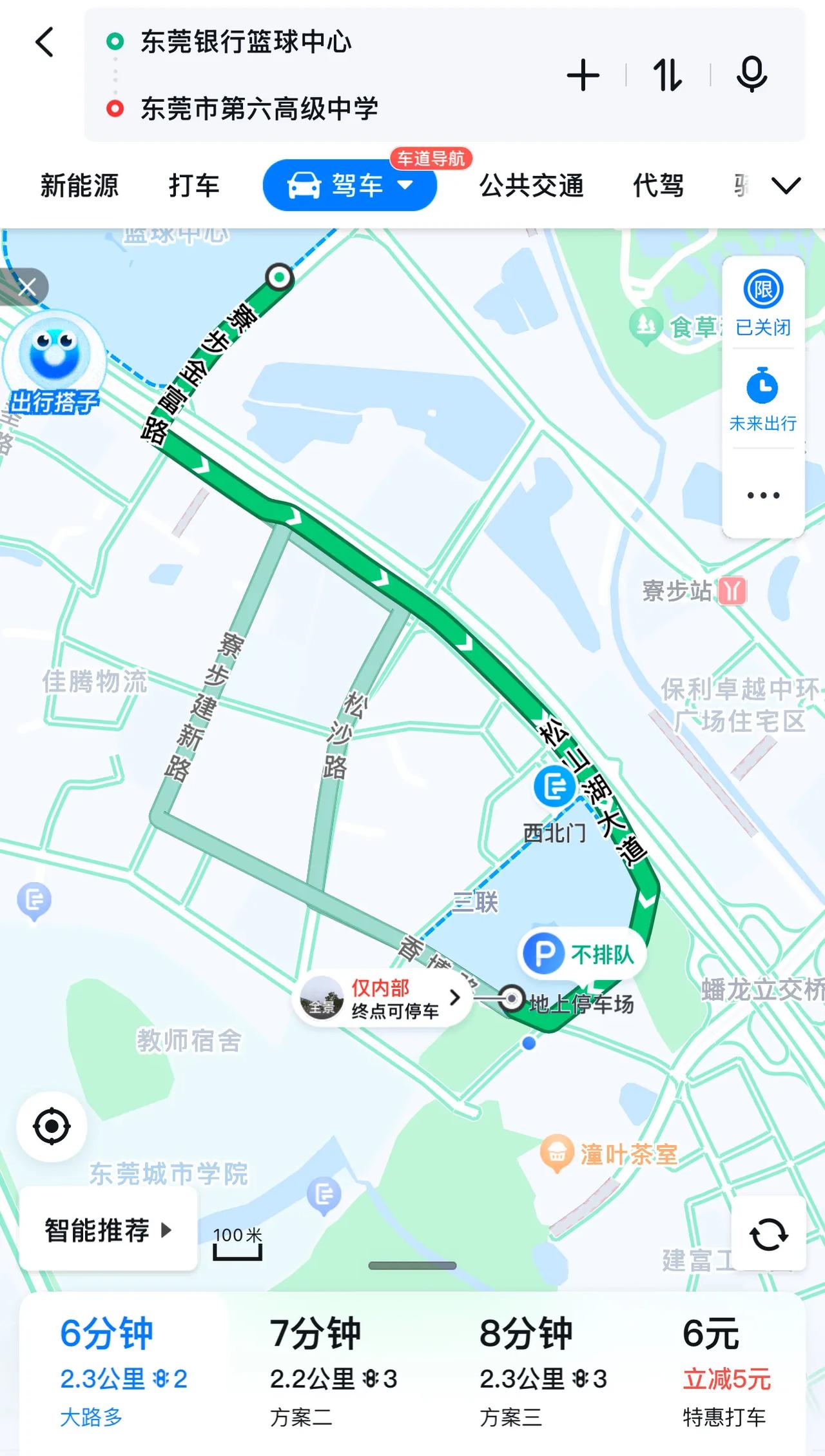The height and width of the screenshot is (1456, 825).
Task: Activate voice input microphone
Action: (x=752, y=75)
